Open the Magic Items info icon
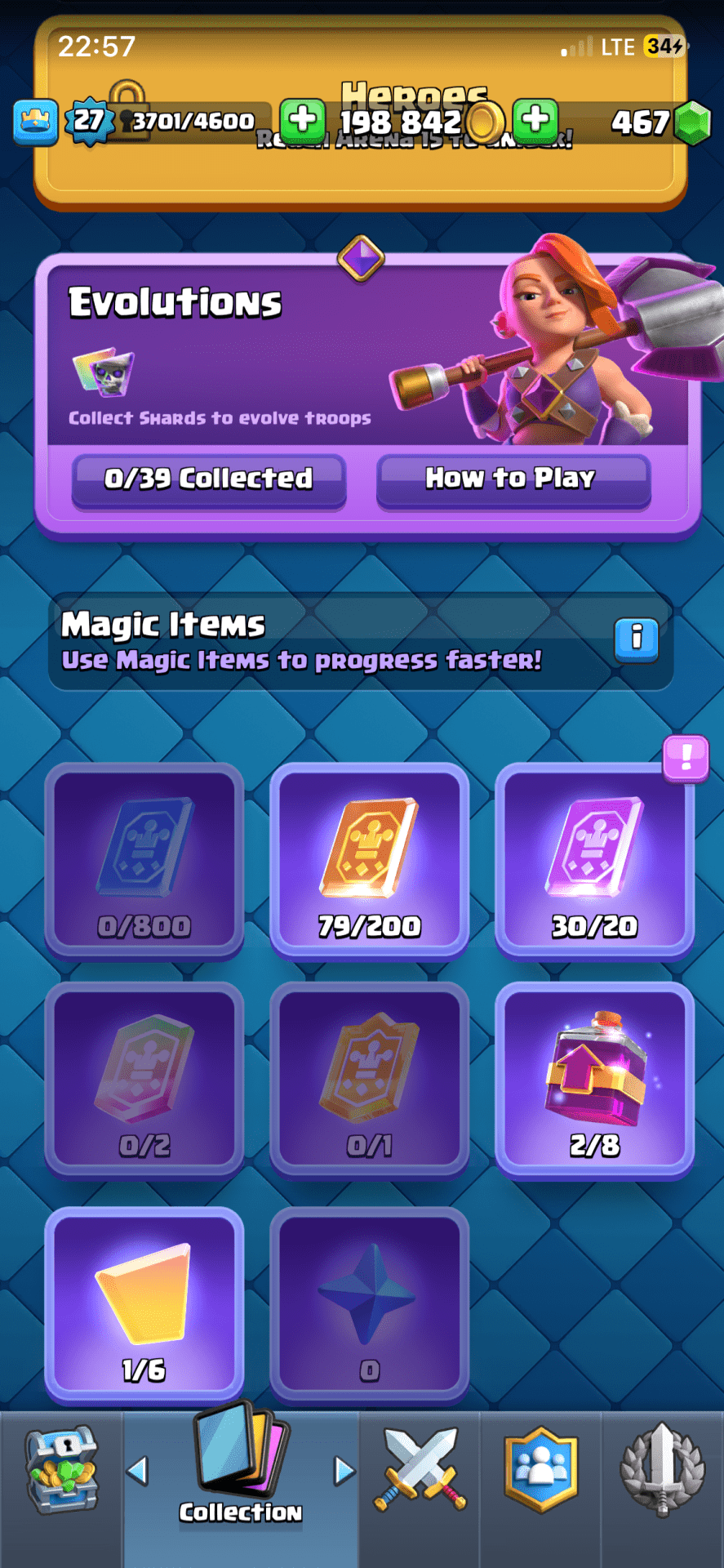This screenshot has height=1568, width=724. (636, 639)
